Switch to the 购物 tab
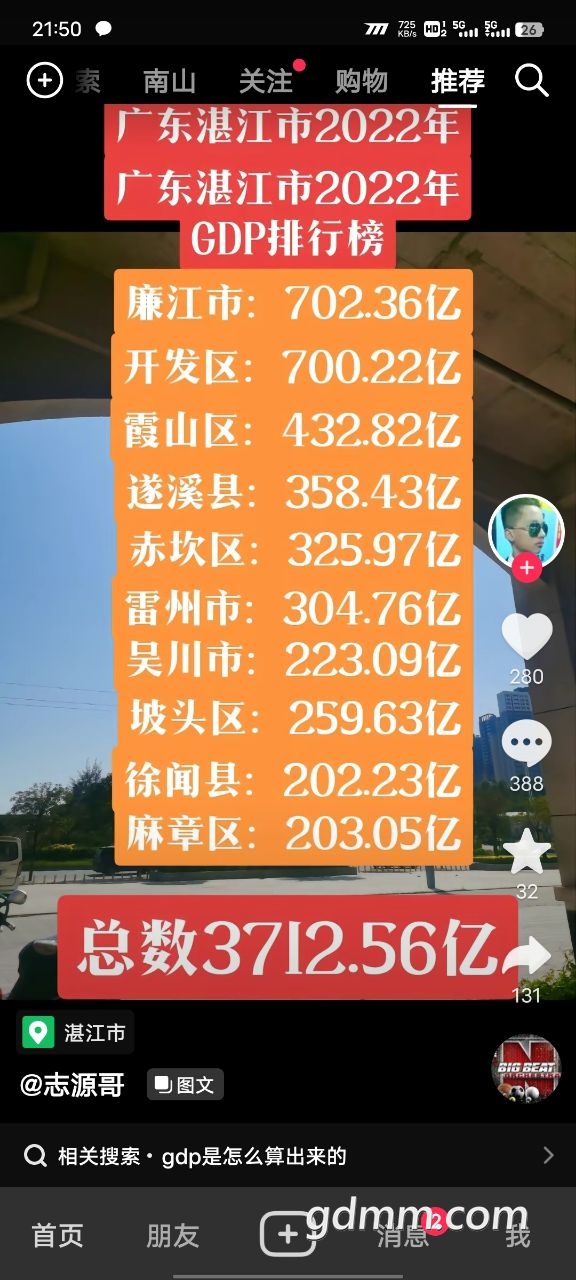This screenshot has width=576, height=1280. tap(361, 81)
